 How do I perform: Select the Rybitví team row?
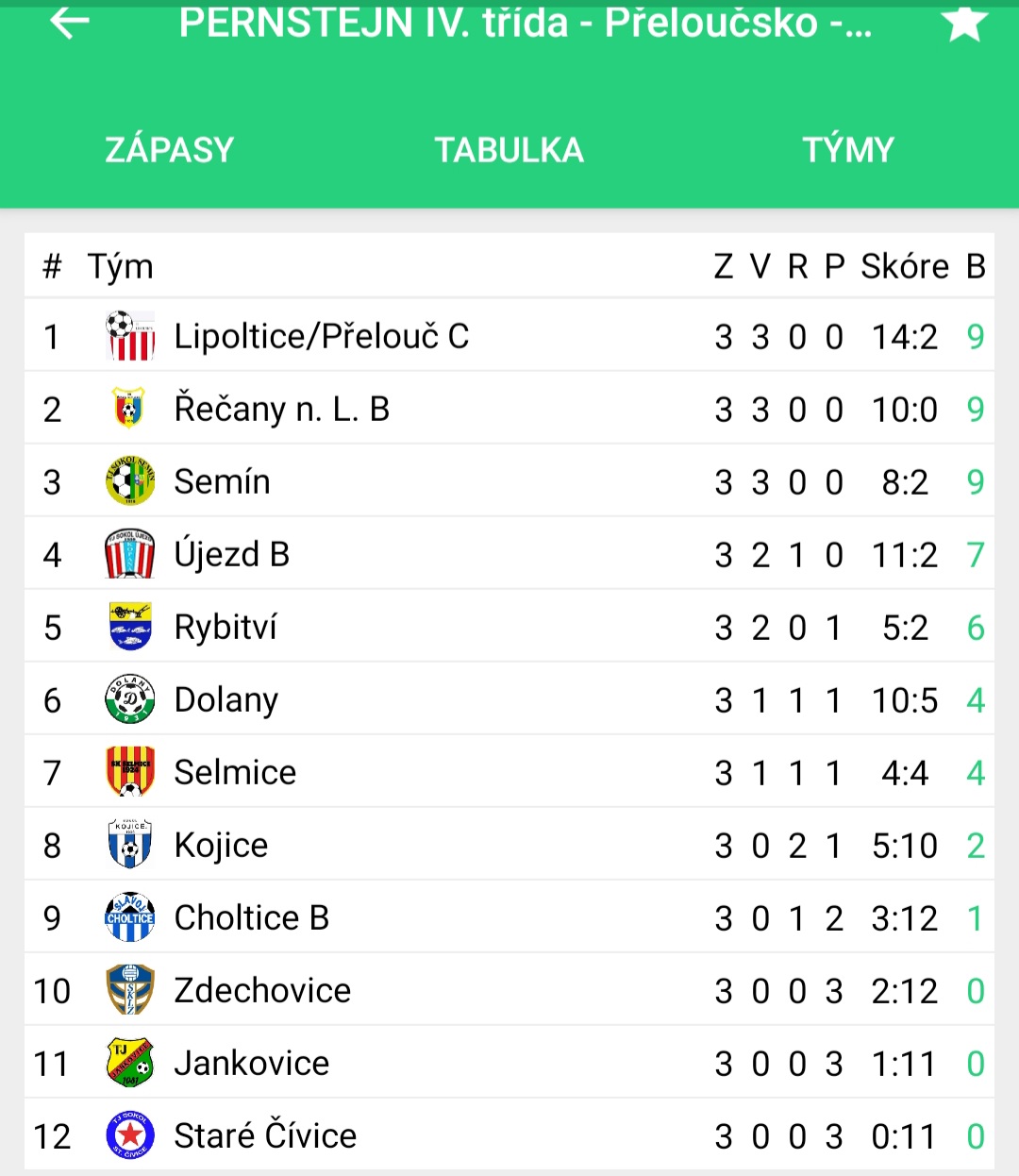[x=226, y=628]
